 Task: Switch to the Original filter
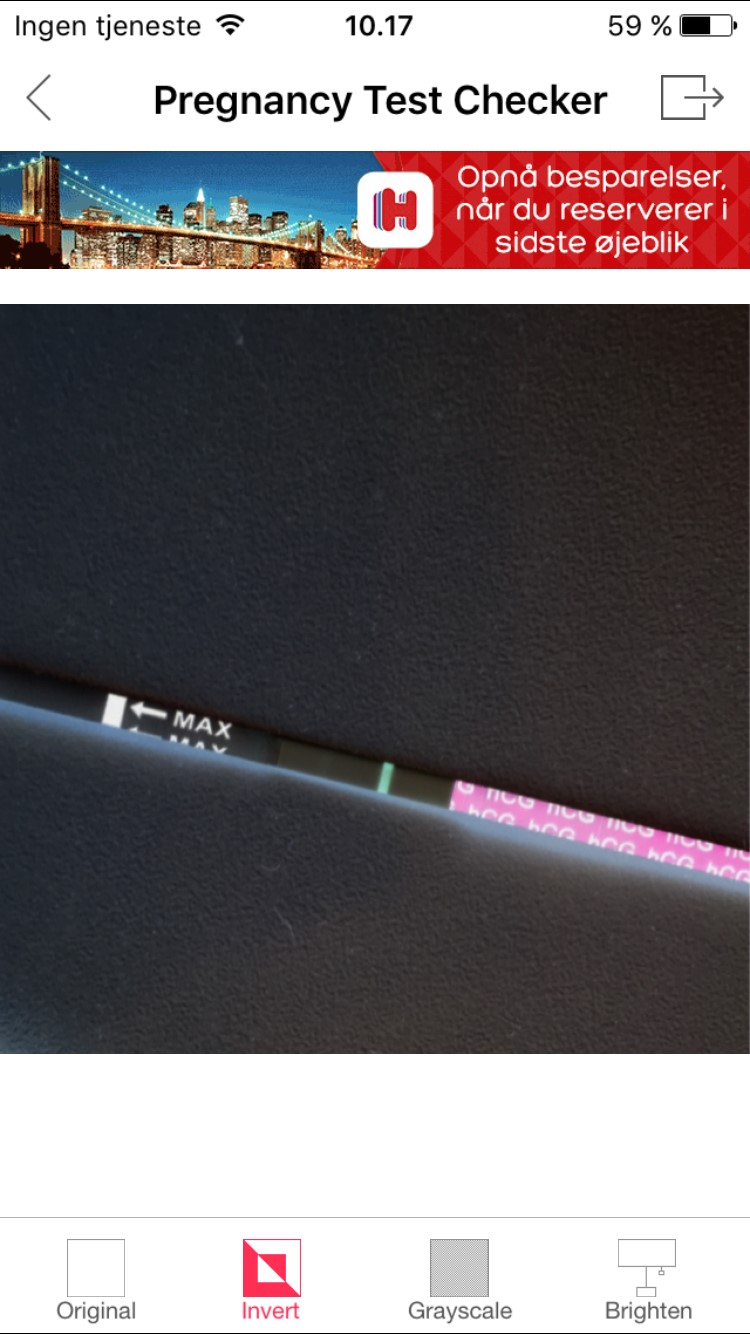point(96,1279)
